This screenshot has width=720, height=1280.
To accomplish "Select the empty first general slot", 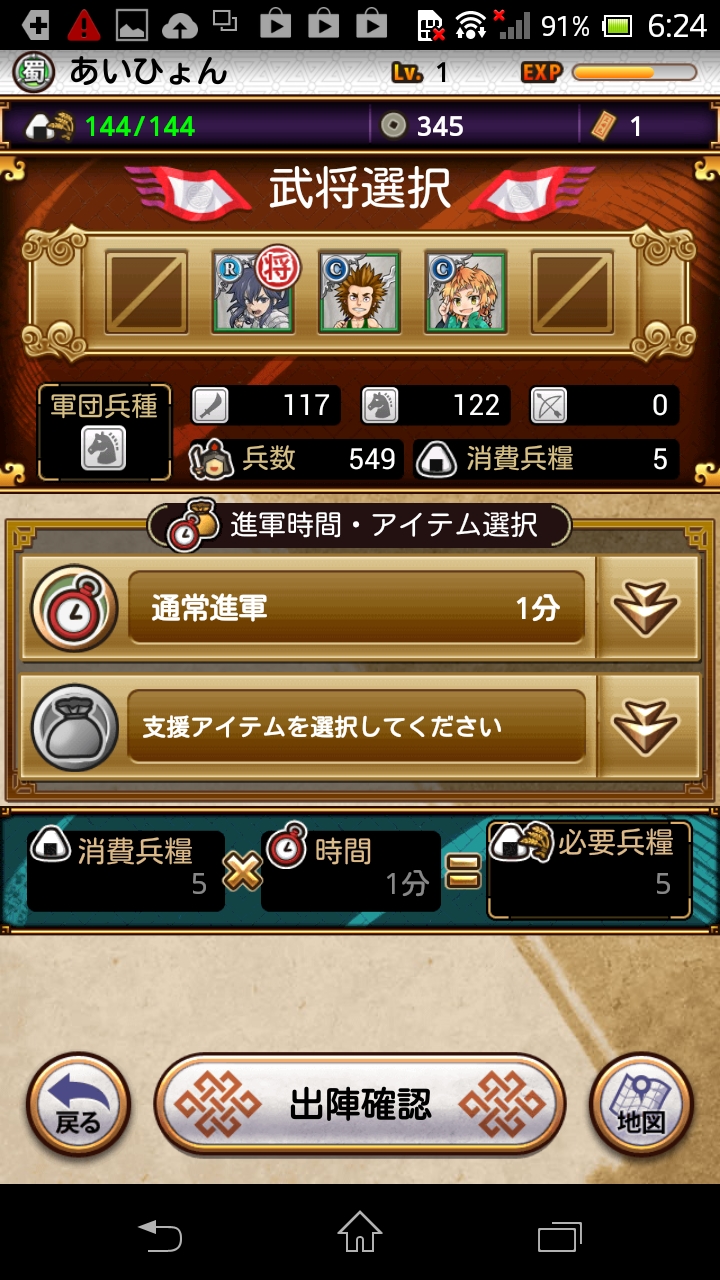I will 146,291.
